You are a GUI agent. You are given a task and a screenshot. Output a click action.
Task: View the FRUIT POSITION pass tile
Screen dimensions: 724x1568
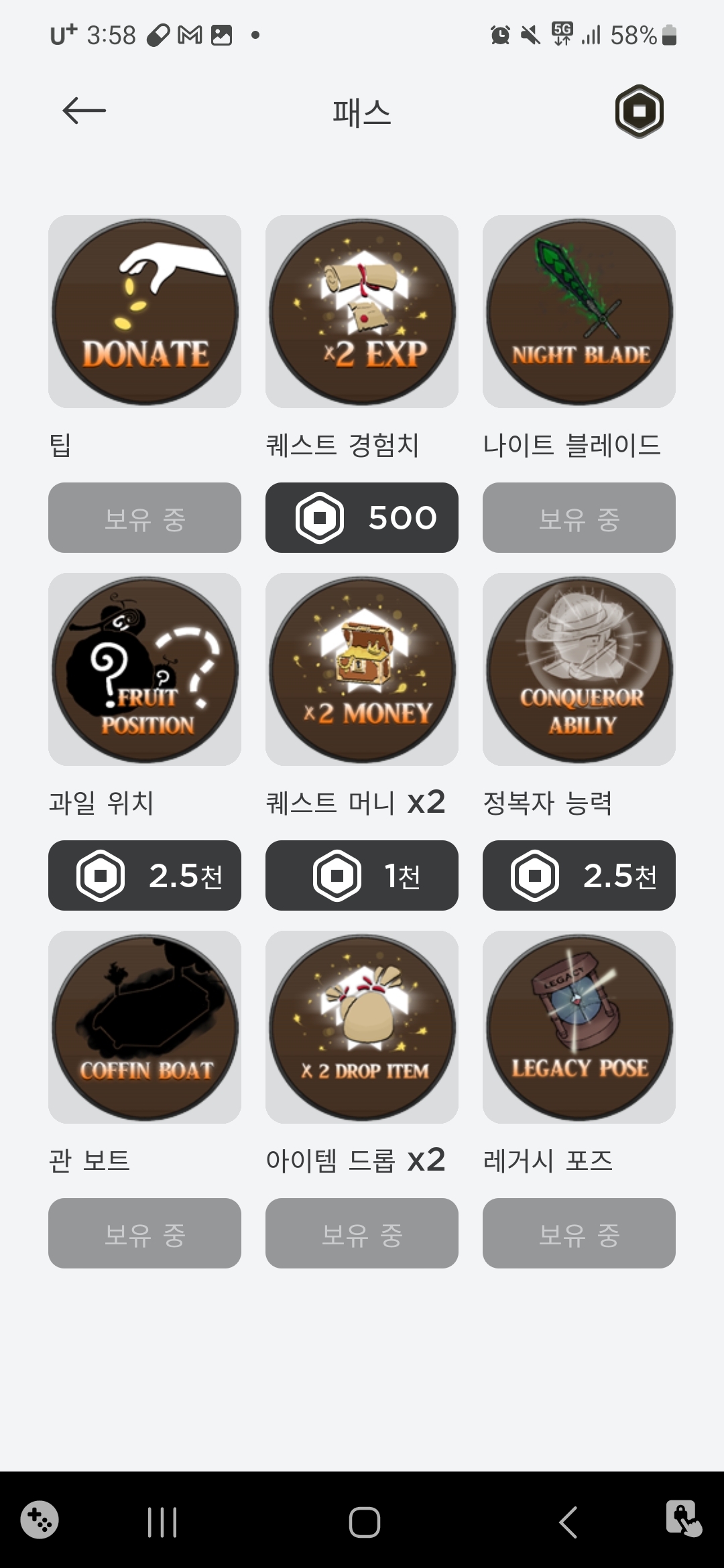(145, 669)
